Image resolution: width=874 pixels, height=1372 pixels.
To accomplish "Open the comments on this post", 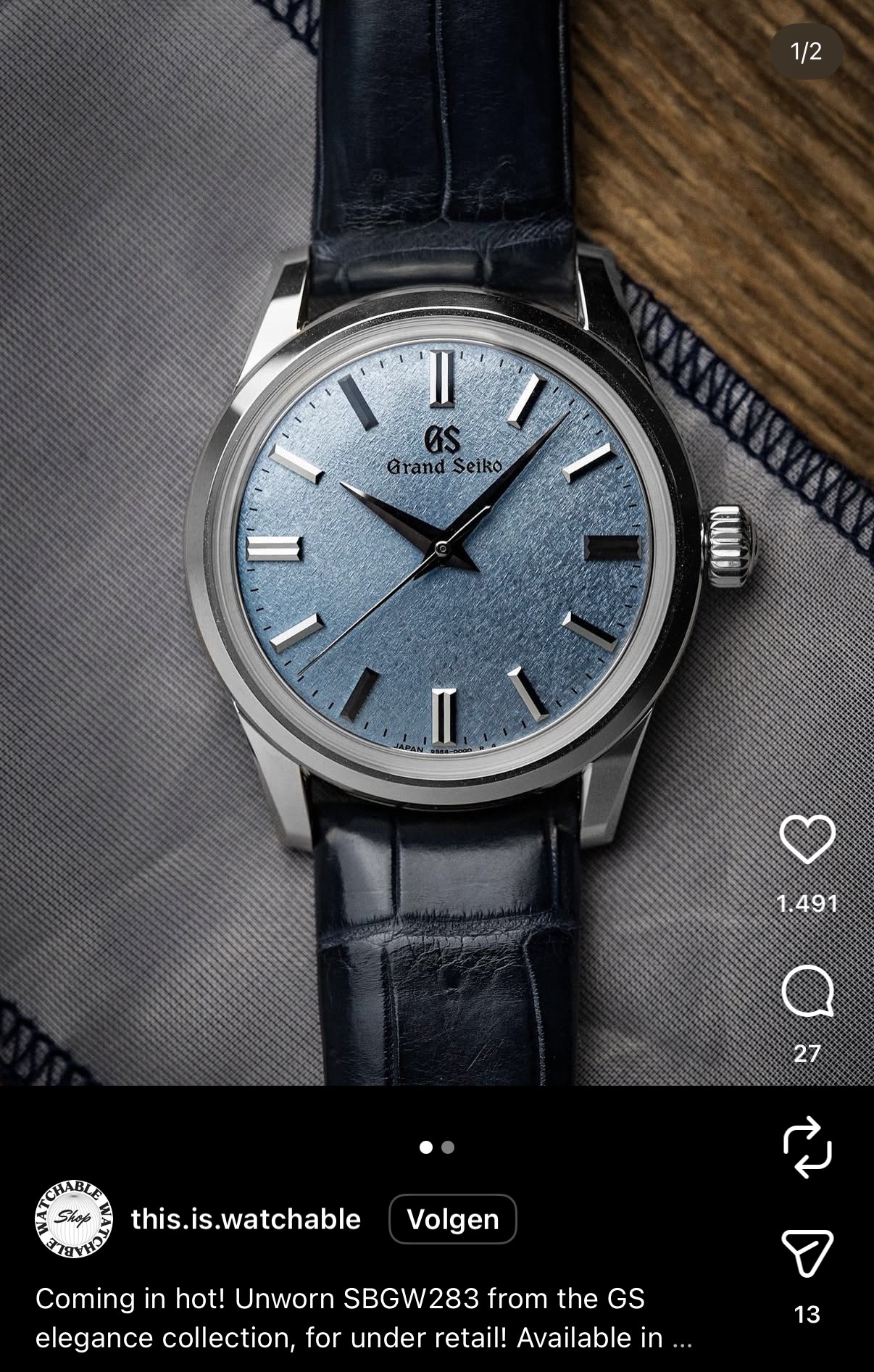I will (807, 991).
